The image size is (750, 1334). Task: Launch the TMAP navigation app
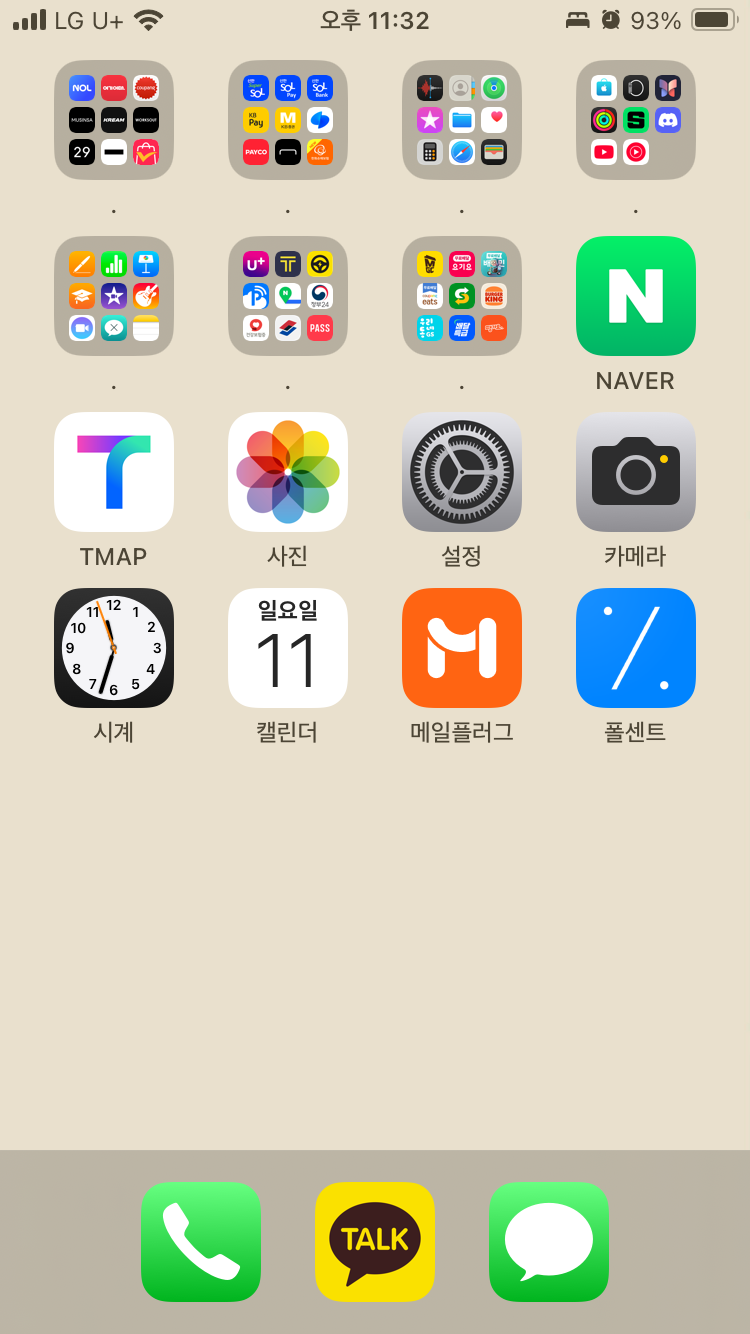[114, 472]
